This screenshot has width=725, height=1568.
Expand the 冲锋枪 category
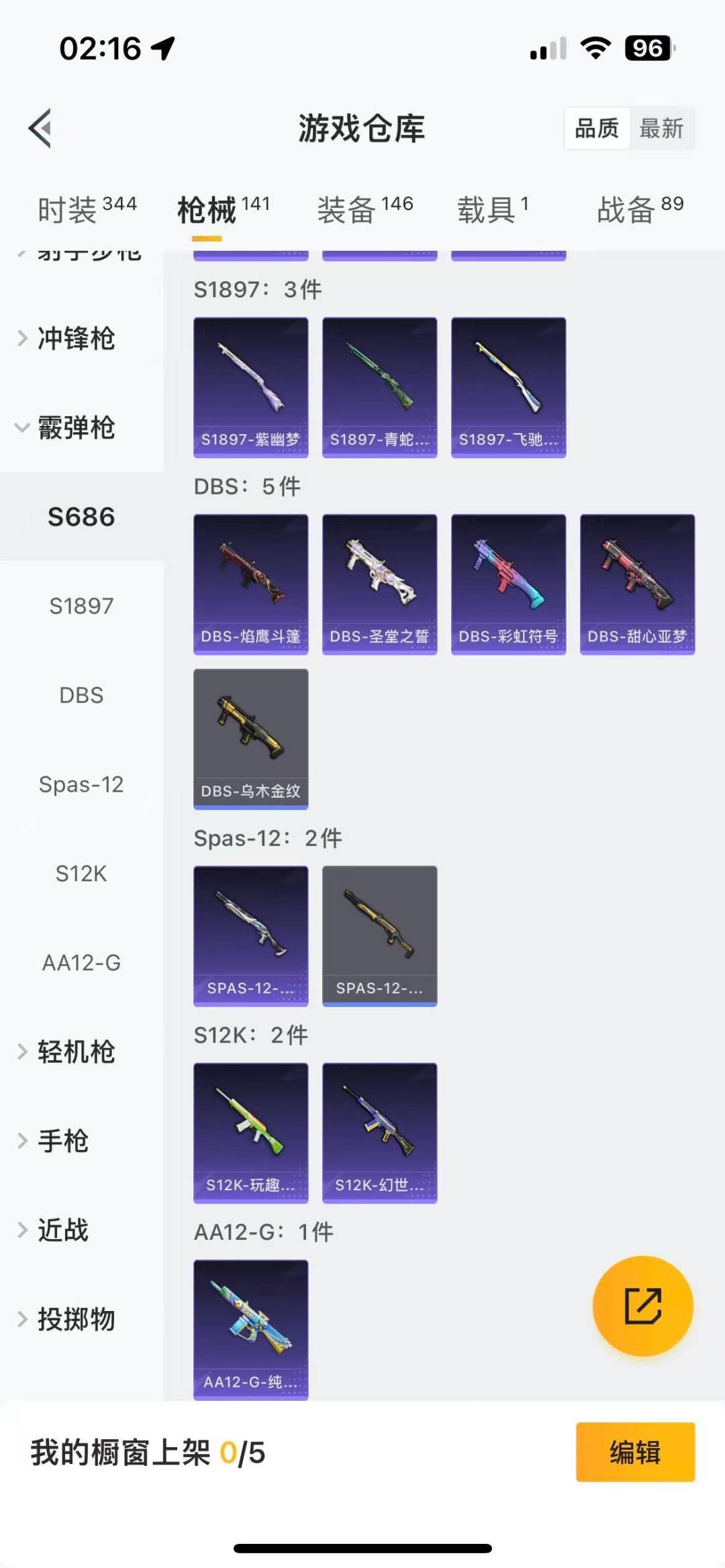pyautogui.click(x=75, y=338)
